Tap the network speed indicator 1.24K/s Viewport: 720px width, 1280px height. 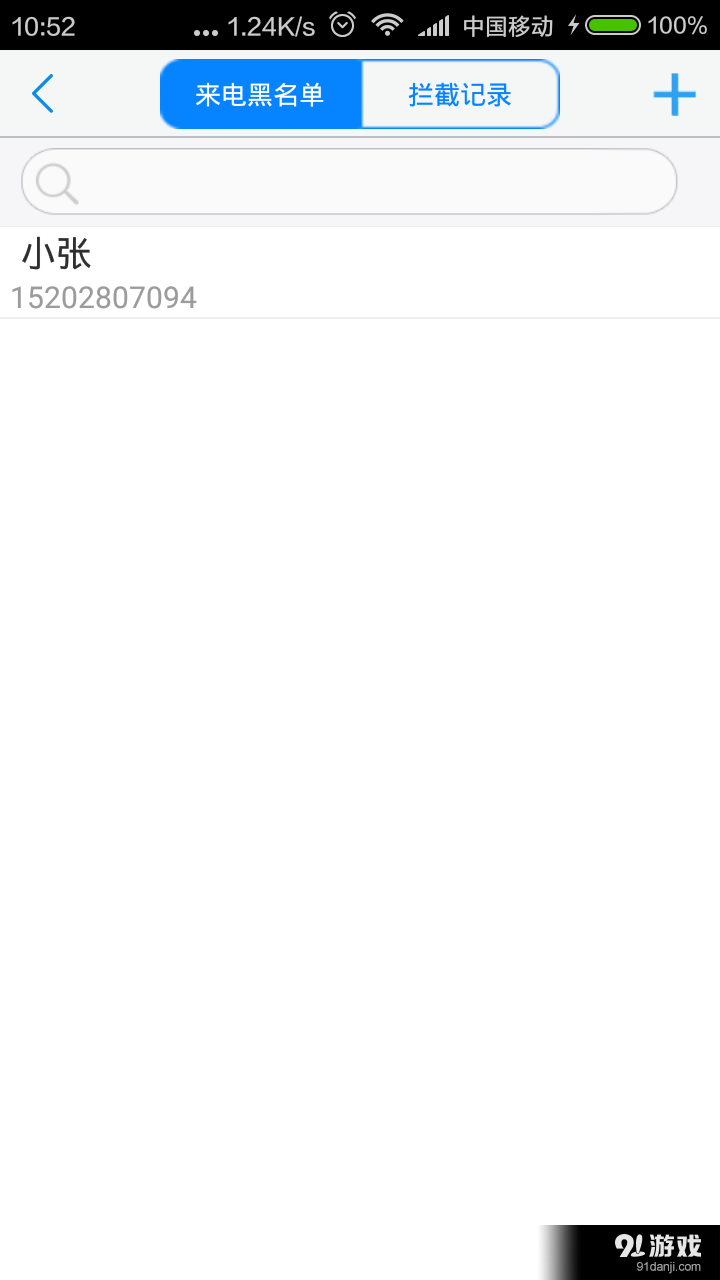pos(271,25)
